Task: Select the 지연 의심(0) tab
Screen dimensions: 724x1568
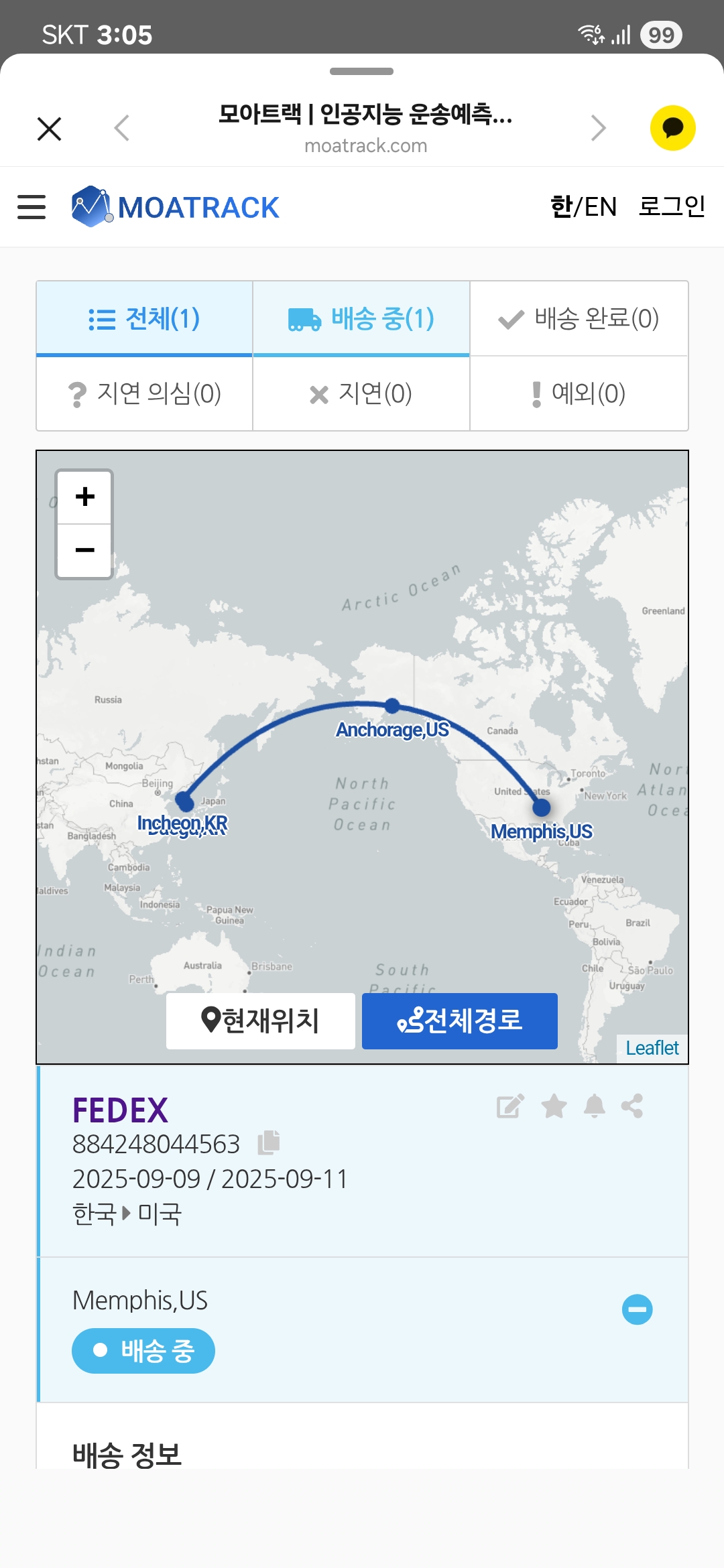Action: [144, 394]
